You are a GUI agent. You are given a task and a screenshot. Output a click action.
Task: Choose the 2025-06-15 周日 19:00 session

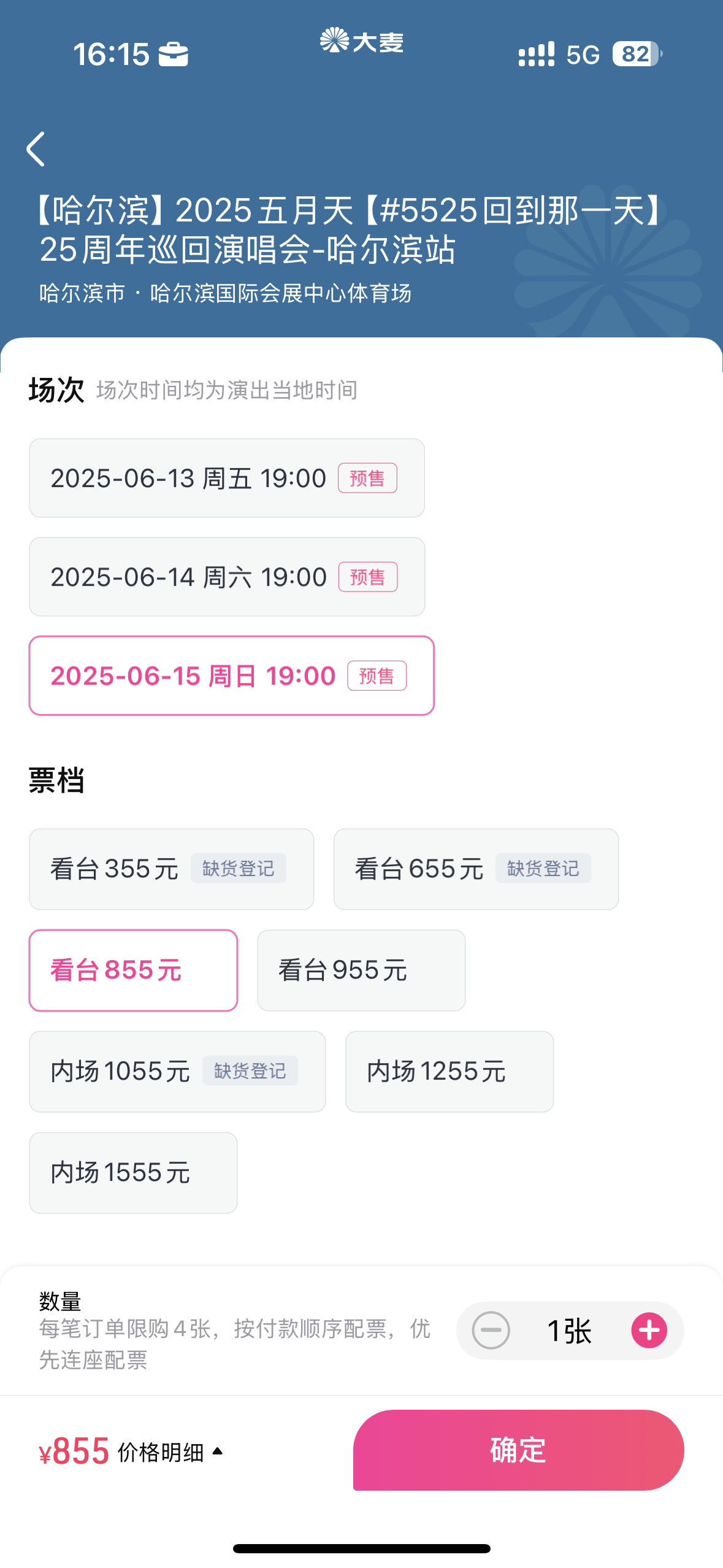coord(232,675)
